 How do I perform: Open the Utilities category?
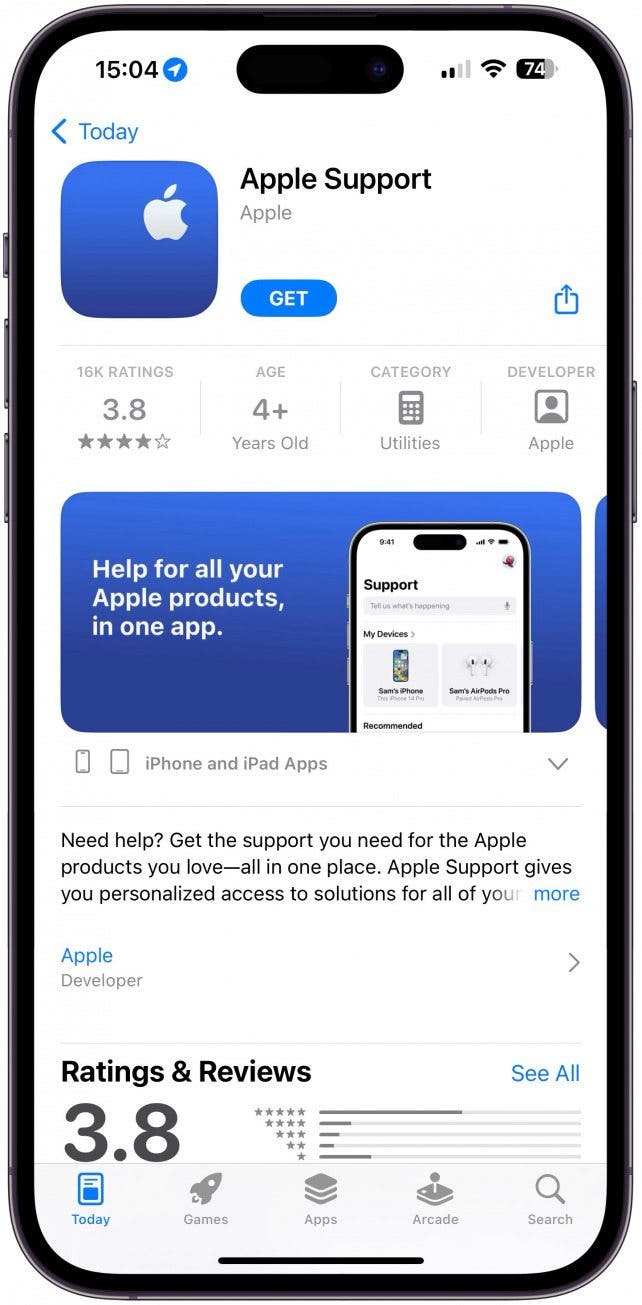410,409
